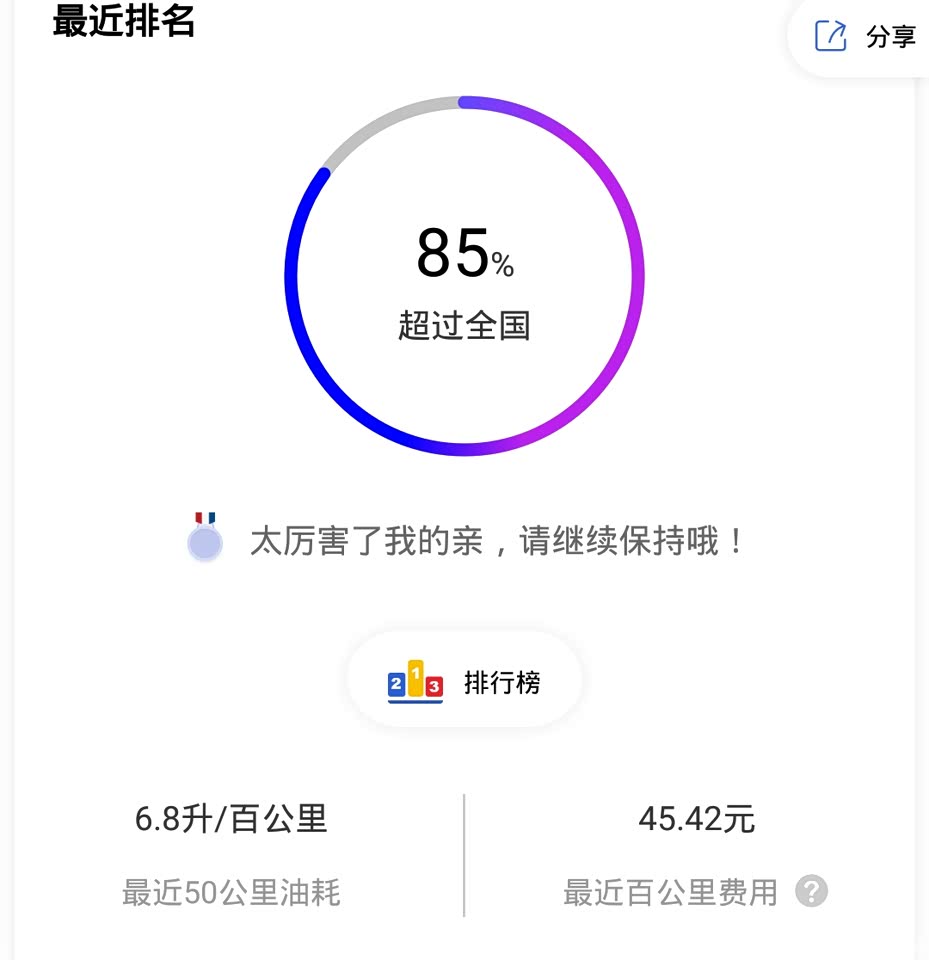Open the 排行榜 leaderboard
The height and width of the screenshot is (960, 929).
pyautogui.click(x=465, y=683)
